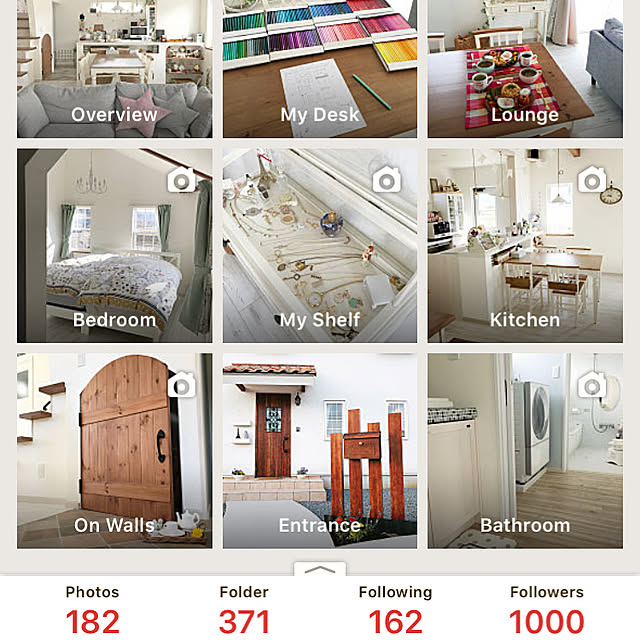
Task: Open the My Shelf tile
Action: click(x=320, y=250)
